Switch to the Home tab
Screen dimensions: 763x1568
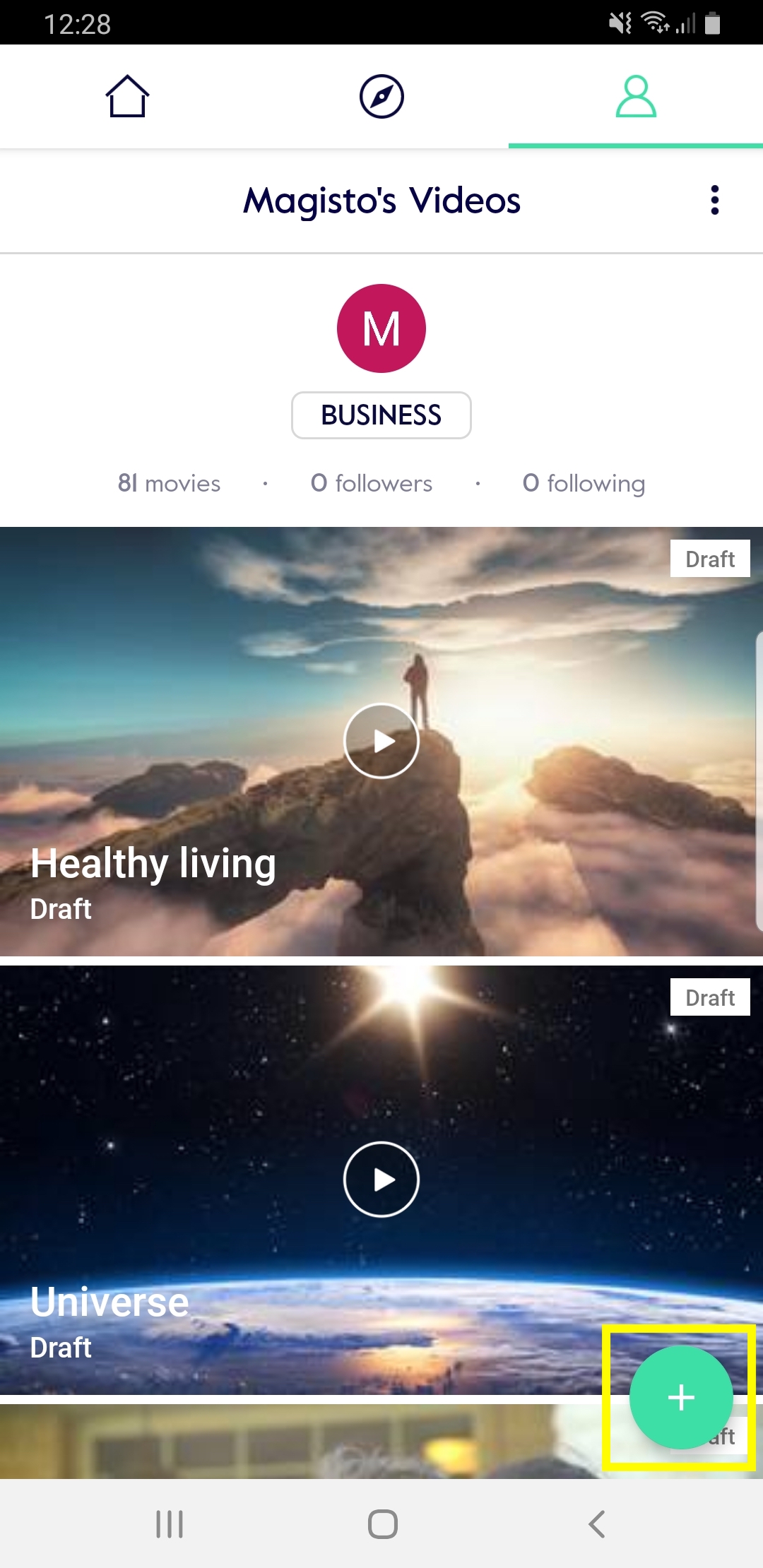pos(127,96)
